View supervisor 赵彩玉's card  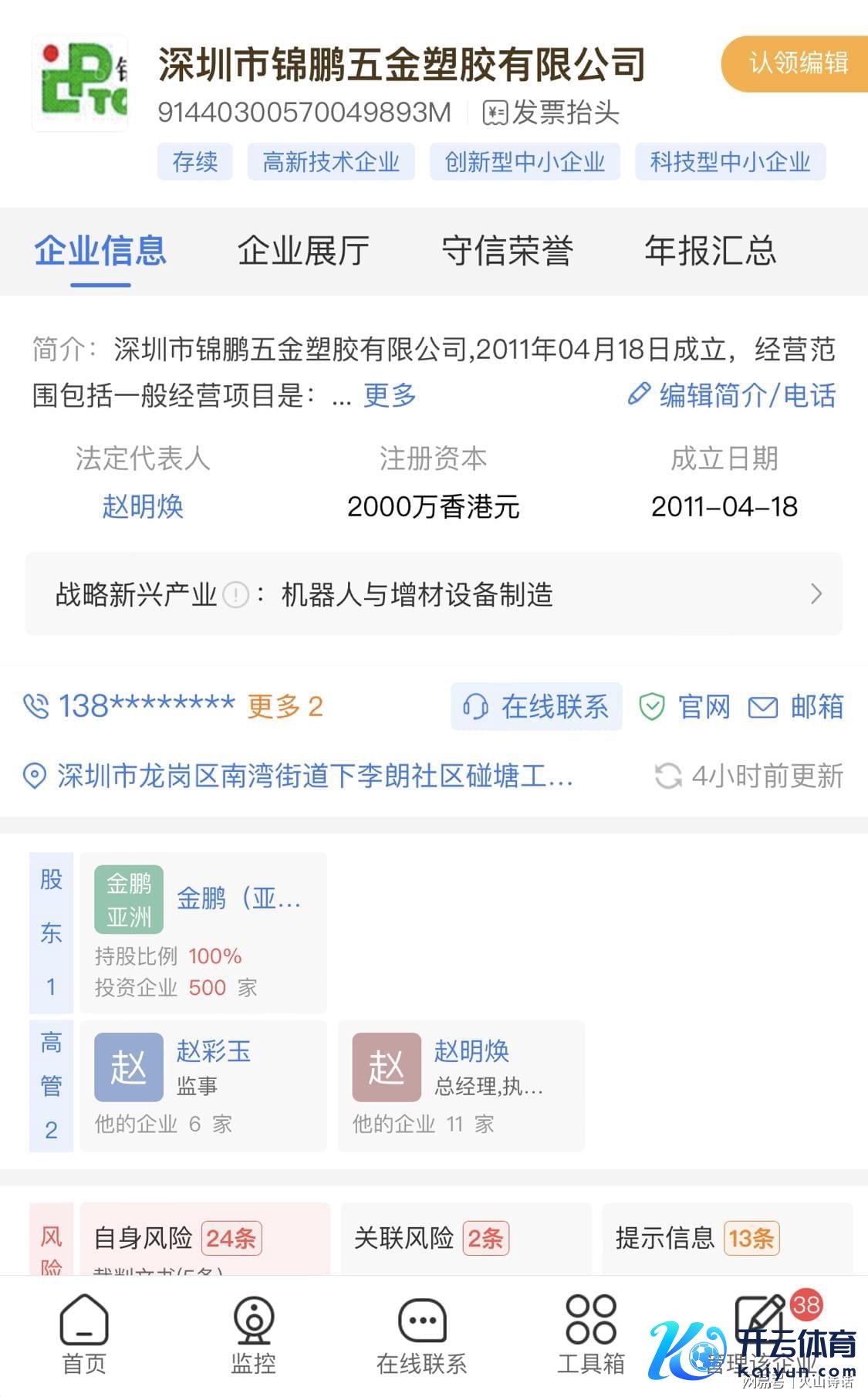point(203,1085)
